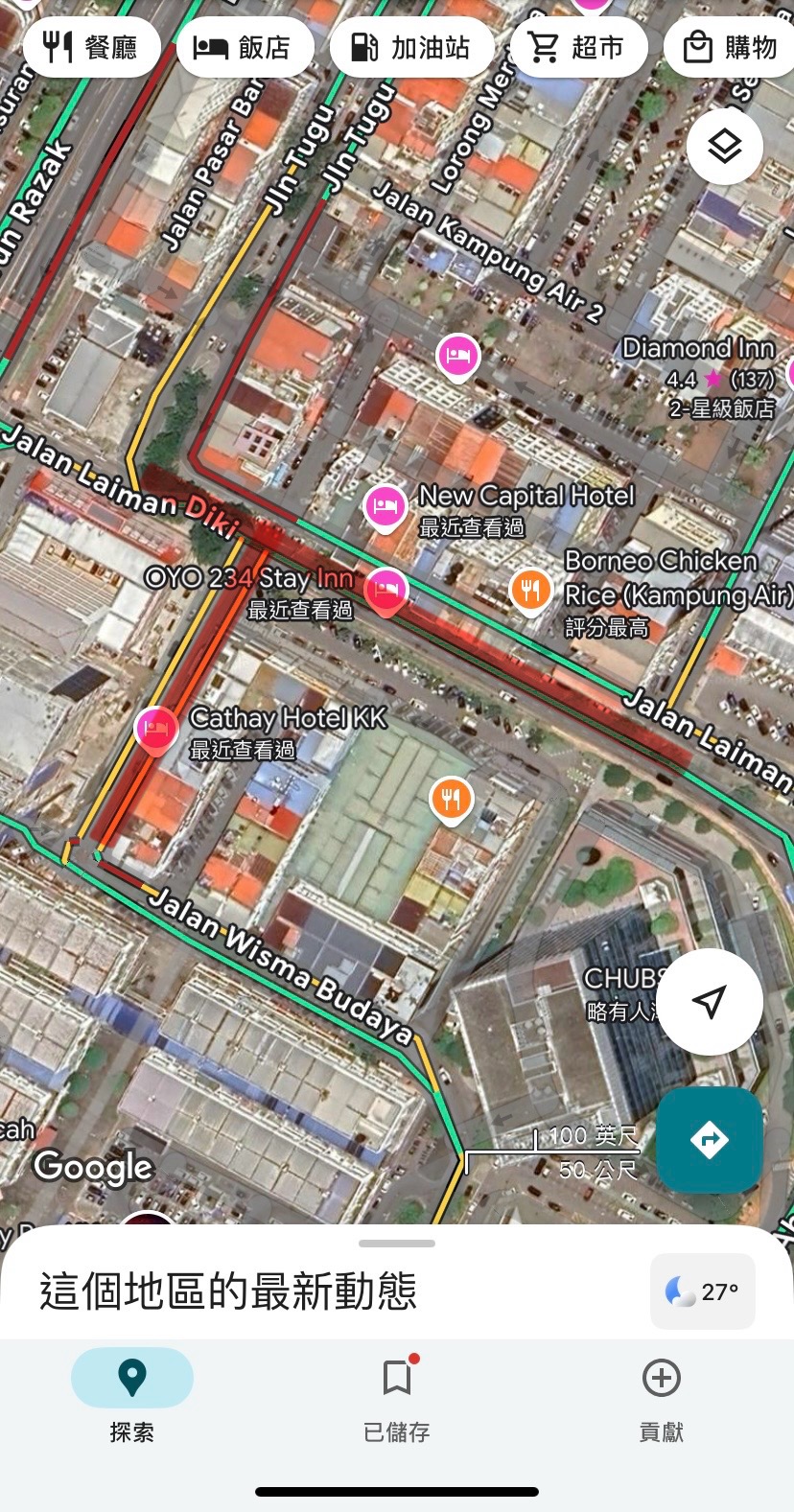794x1512 pixels.
Task: Tap the Diamond Inn label
Action: (698, 348)
